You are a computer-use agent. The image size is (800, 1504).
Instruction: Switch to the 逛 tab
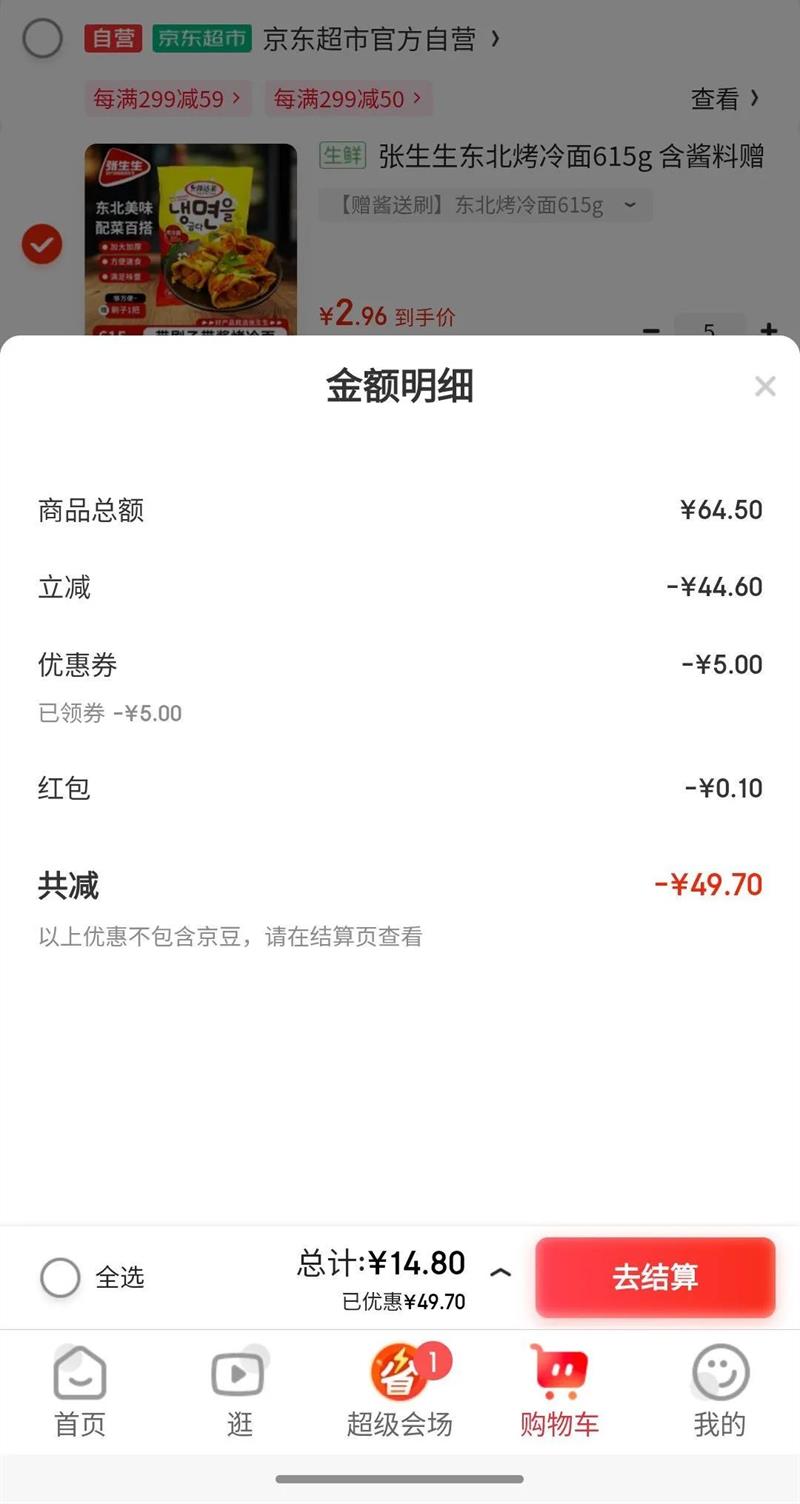239,1391
